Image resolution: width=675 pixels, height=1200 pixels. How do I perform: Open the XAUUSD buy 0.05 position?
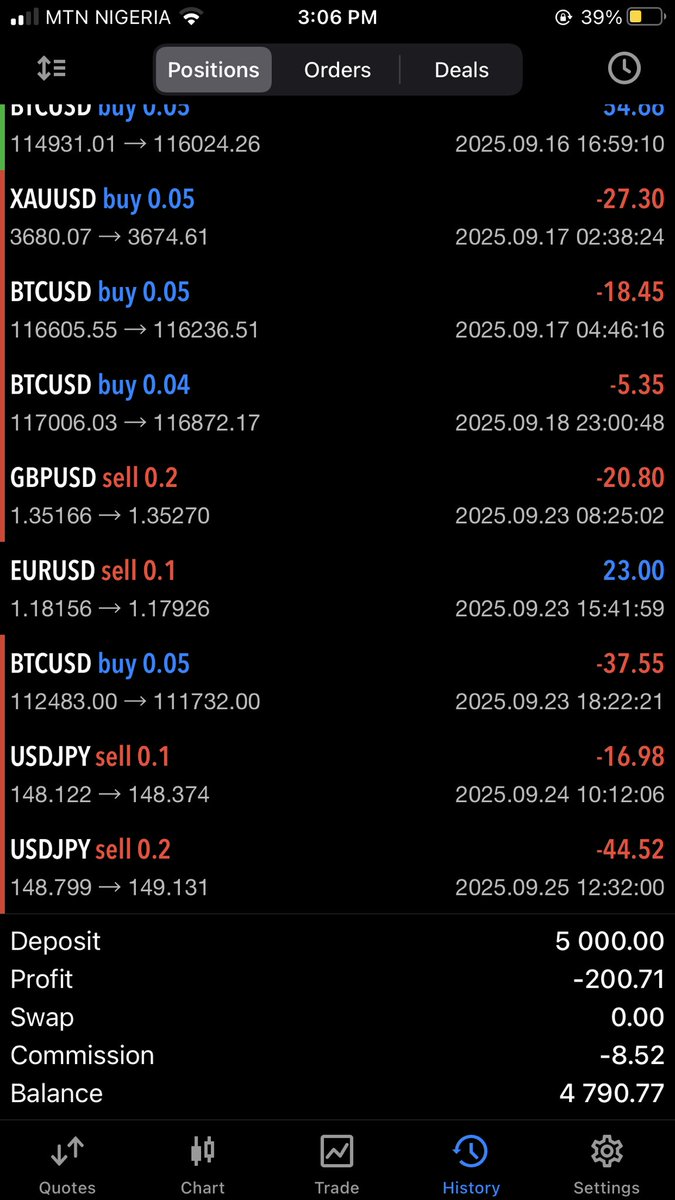point(337,218)
